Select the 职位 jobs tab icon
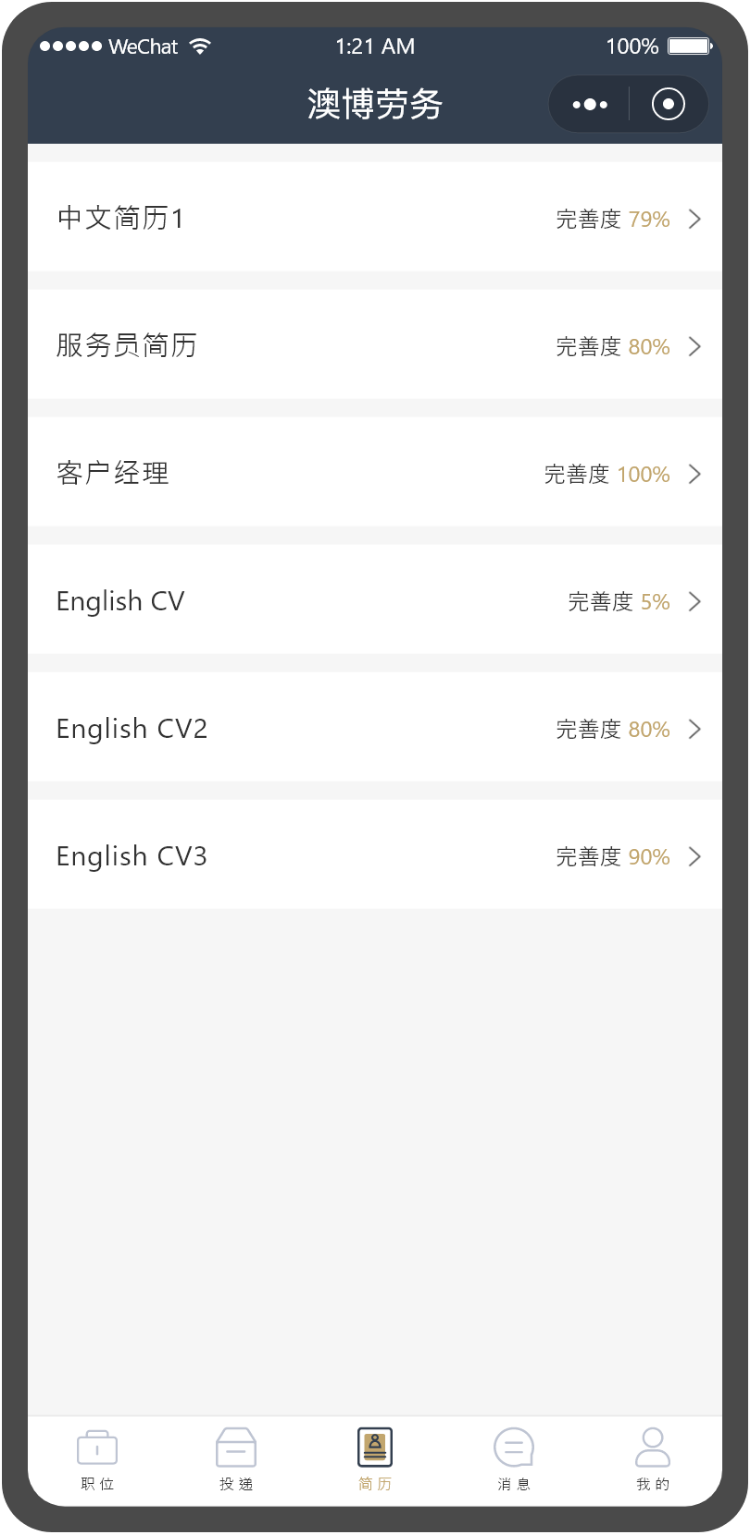The width and height of the screenshot is (750, 1534). tap(96, 1447)
